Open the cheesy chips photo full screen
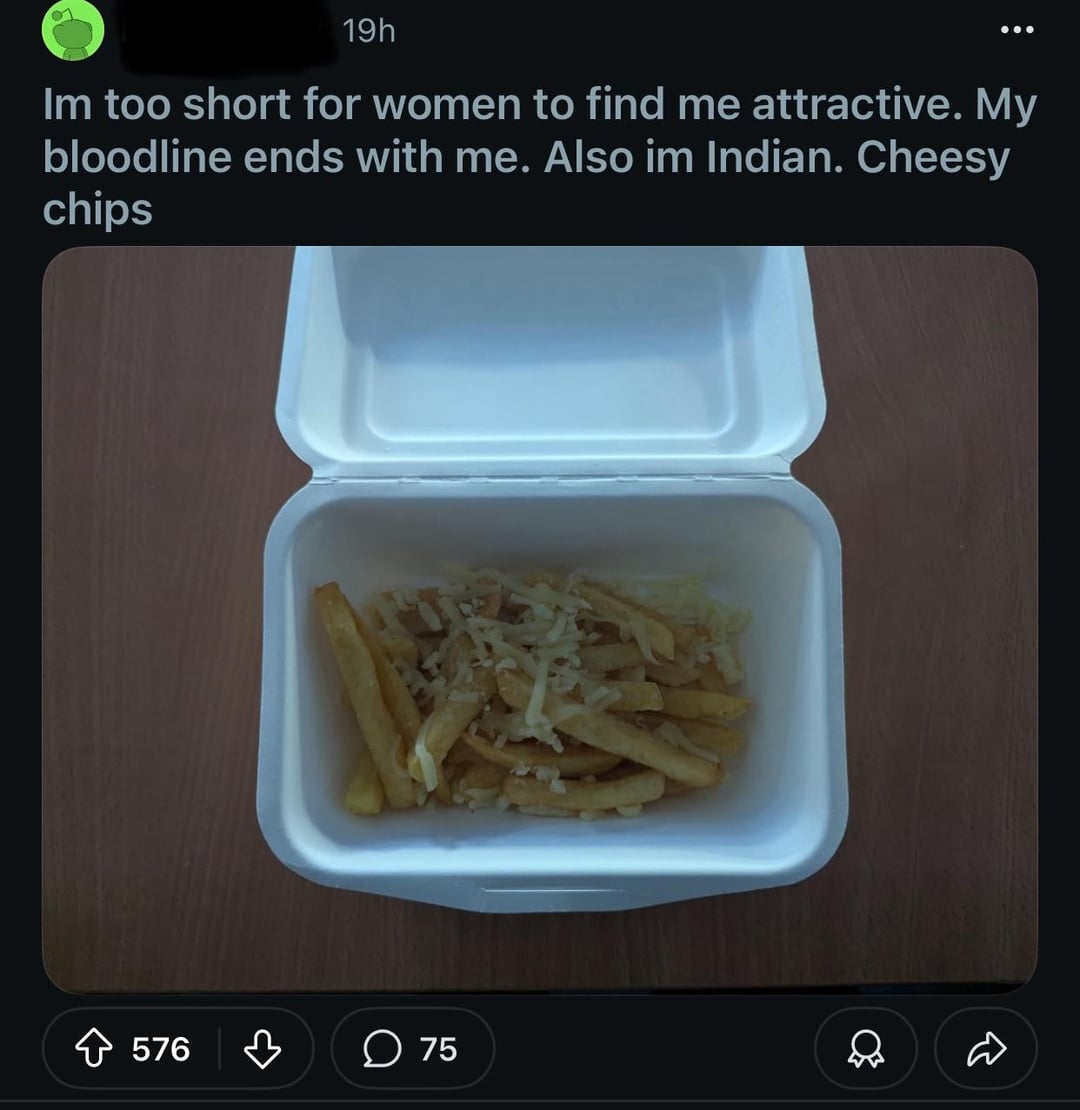This screenshot has width=1080, height=1110. pos(540,620)
